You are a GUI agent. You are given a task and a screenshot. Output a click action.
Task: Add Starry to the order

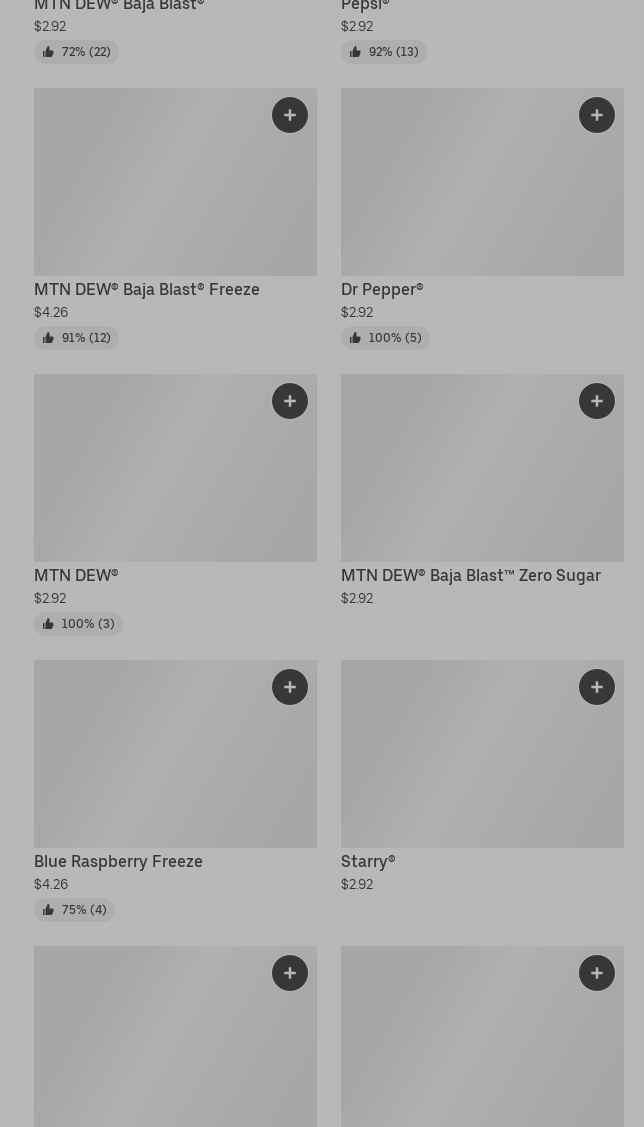pyautogui.click(x=597, y=687)
